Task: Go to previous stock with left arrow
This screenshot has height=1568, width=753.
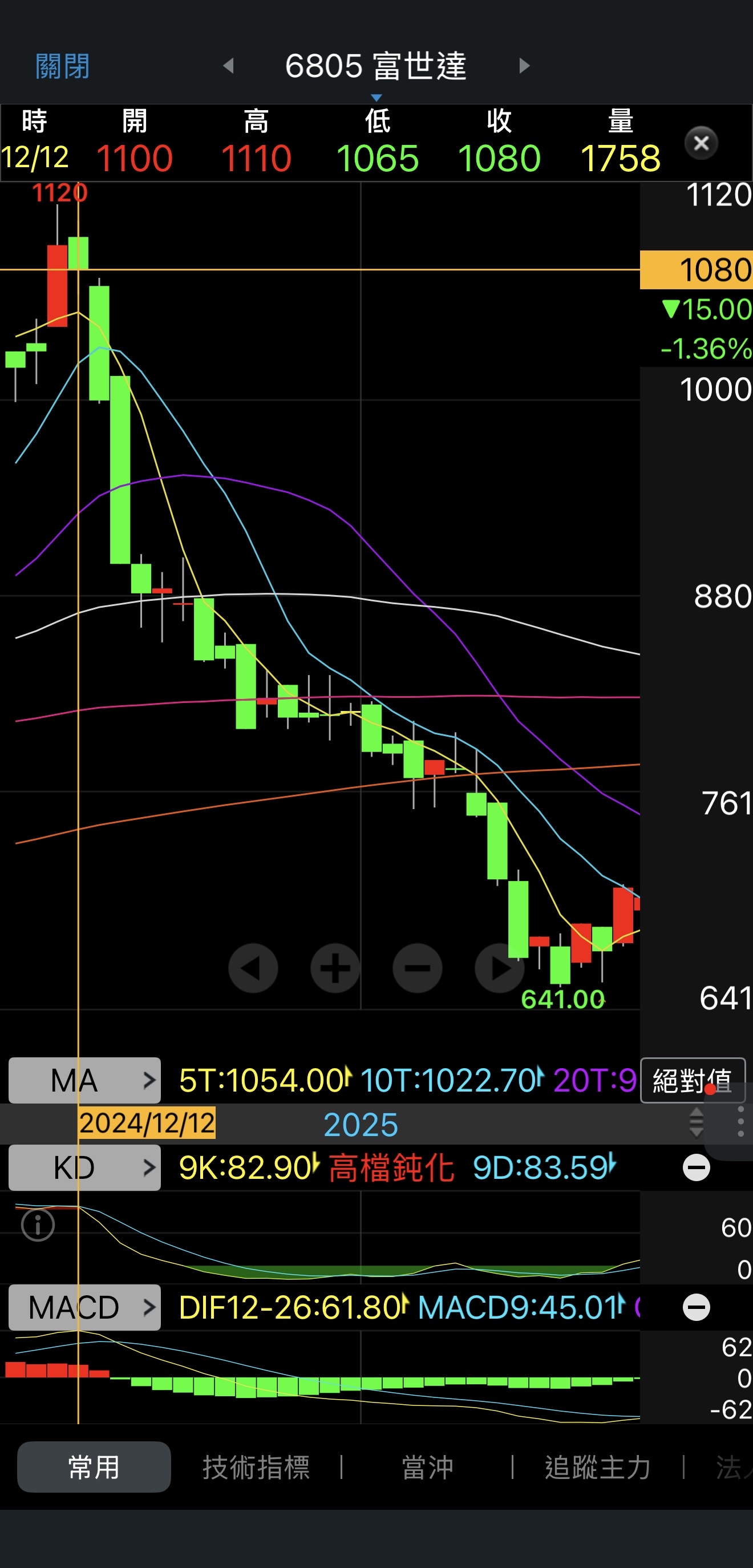Action: [x=229, y=66]
